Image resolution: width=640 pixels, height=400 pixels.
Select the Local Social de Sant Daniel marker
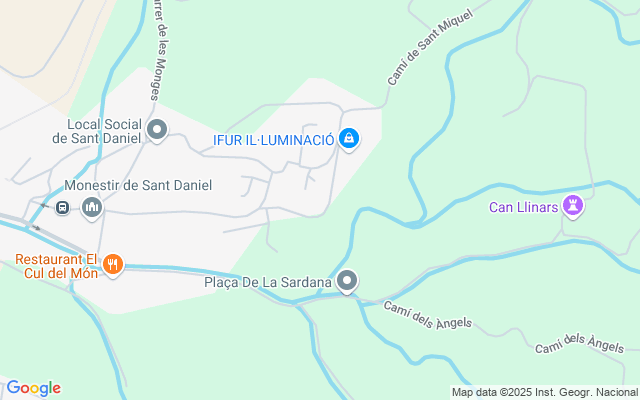pos(157,129)
